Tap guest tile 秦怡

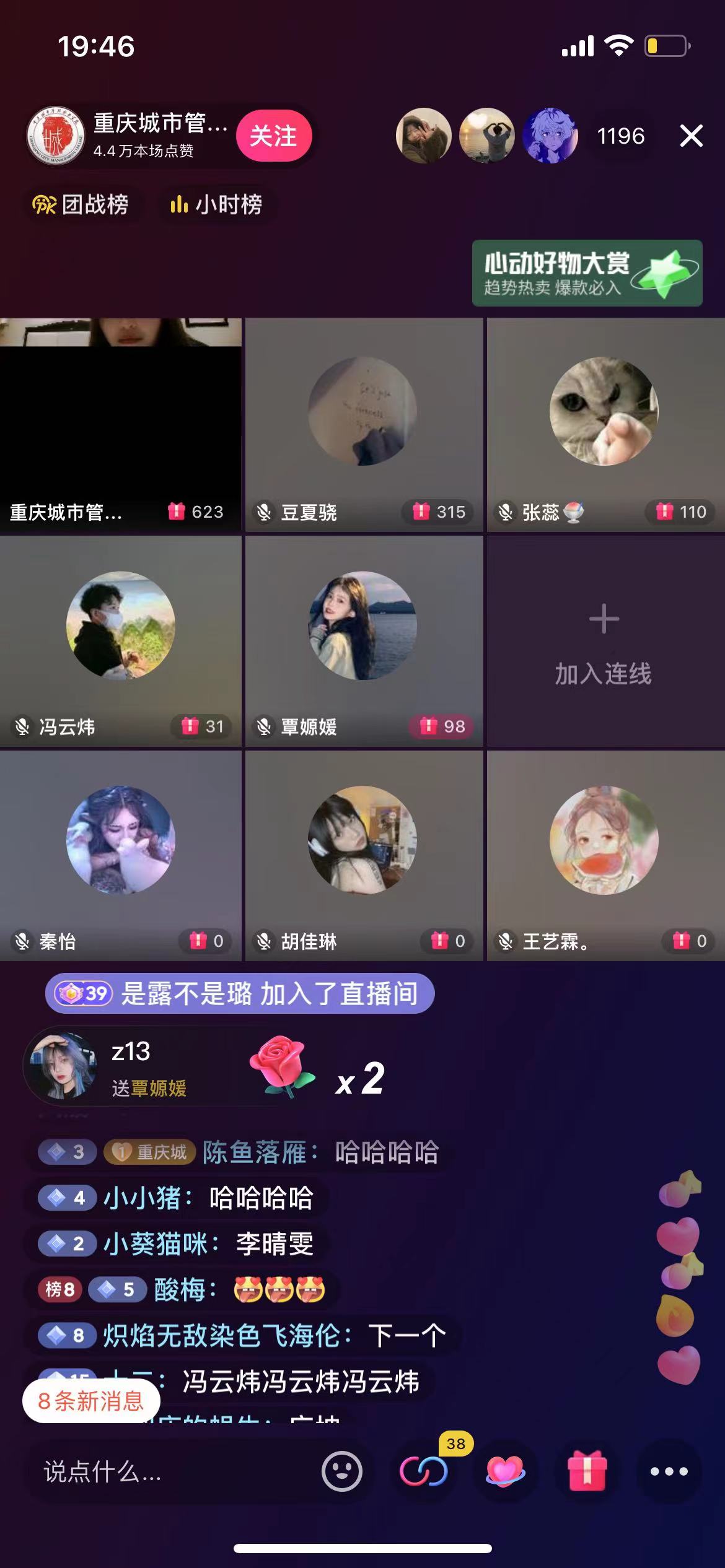(120, 855)
